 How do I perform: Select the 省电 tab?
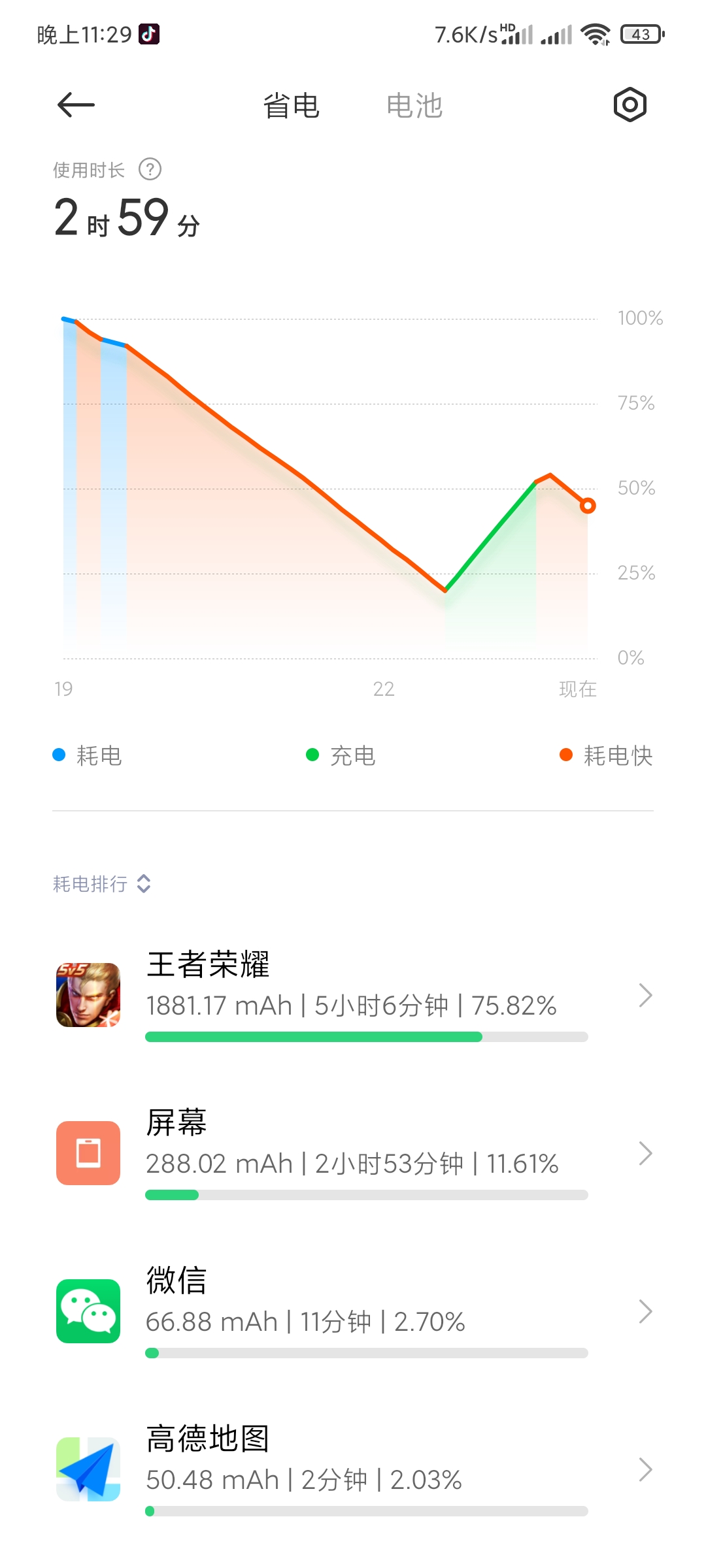(291, 106)
